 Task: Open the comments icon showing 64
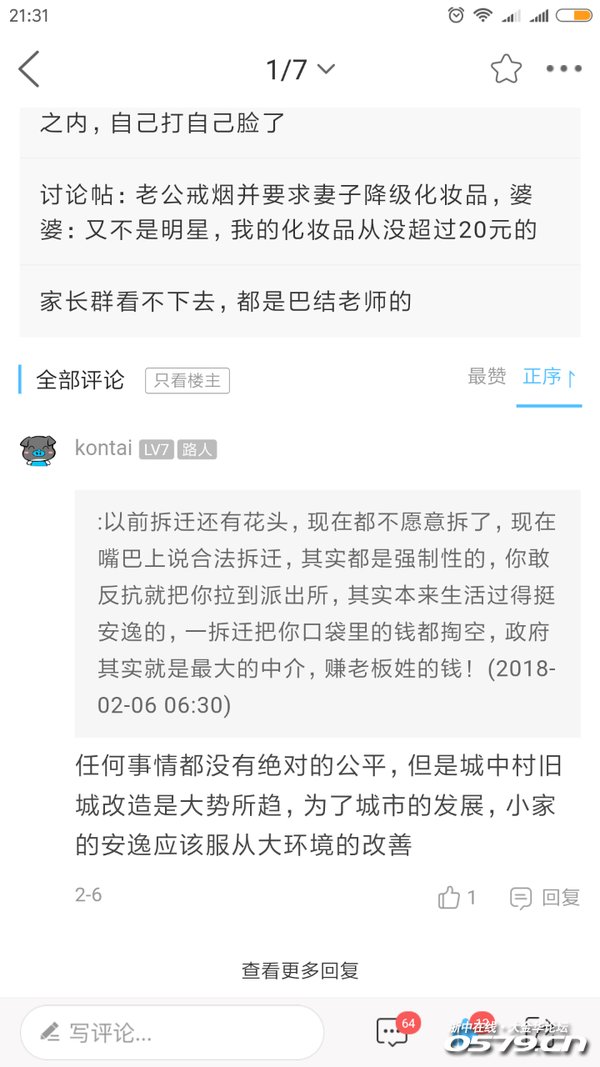click(391, 1033)
